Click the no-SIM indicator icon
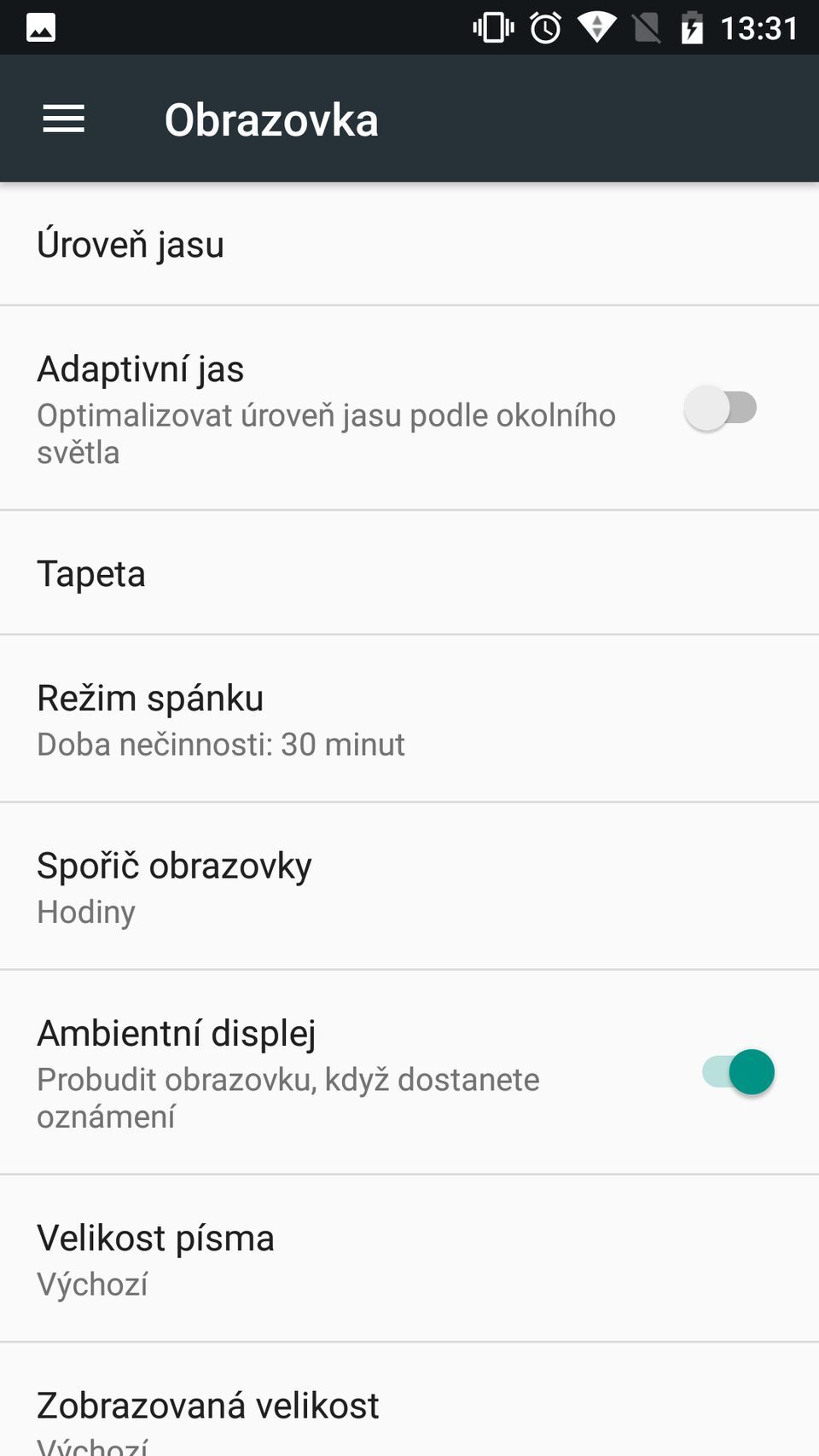Screen dimensions: 819x1456 coord(647,26)
